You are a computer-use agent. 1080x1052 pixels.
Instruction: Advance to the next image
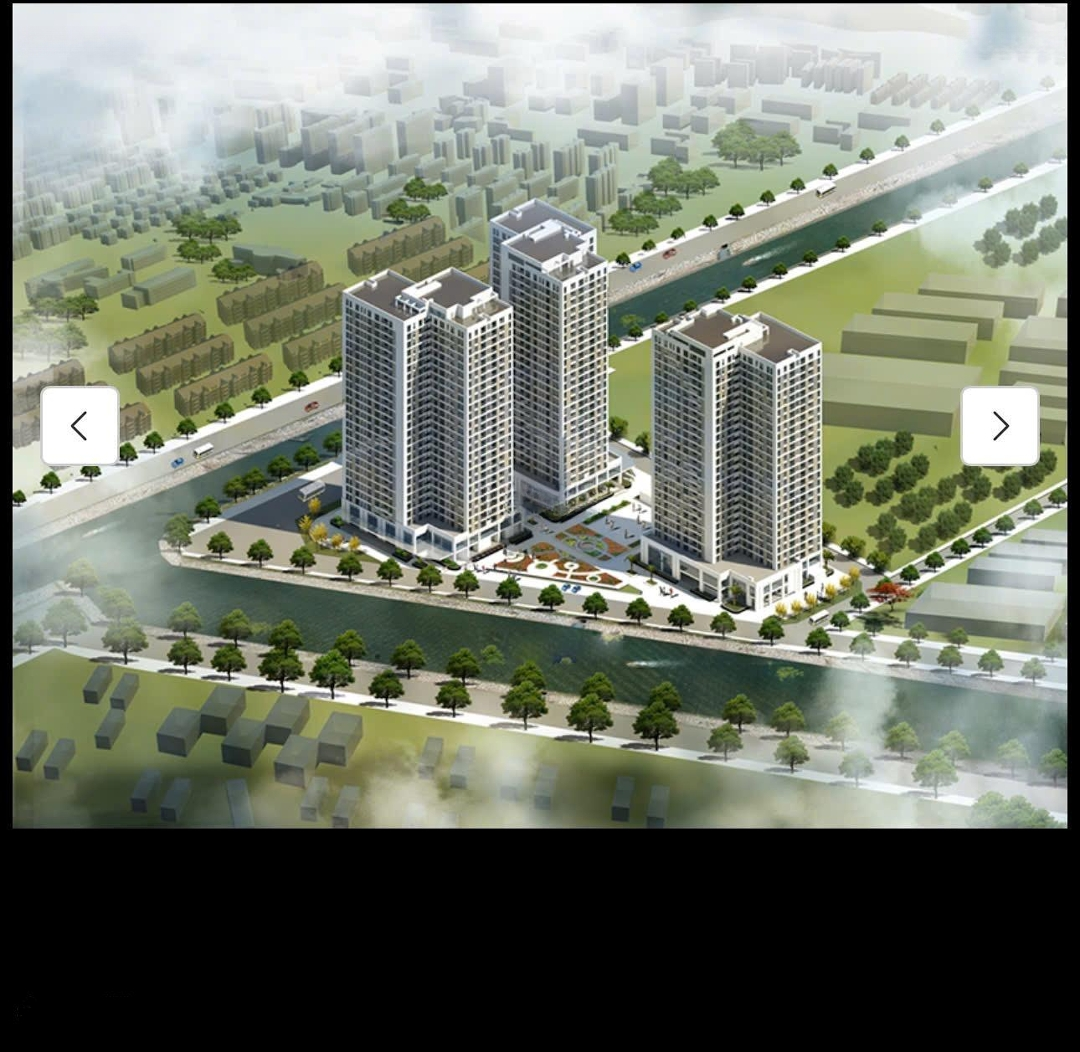(x=999, y=426)
